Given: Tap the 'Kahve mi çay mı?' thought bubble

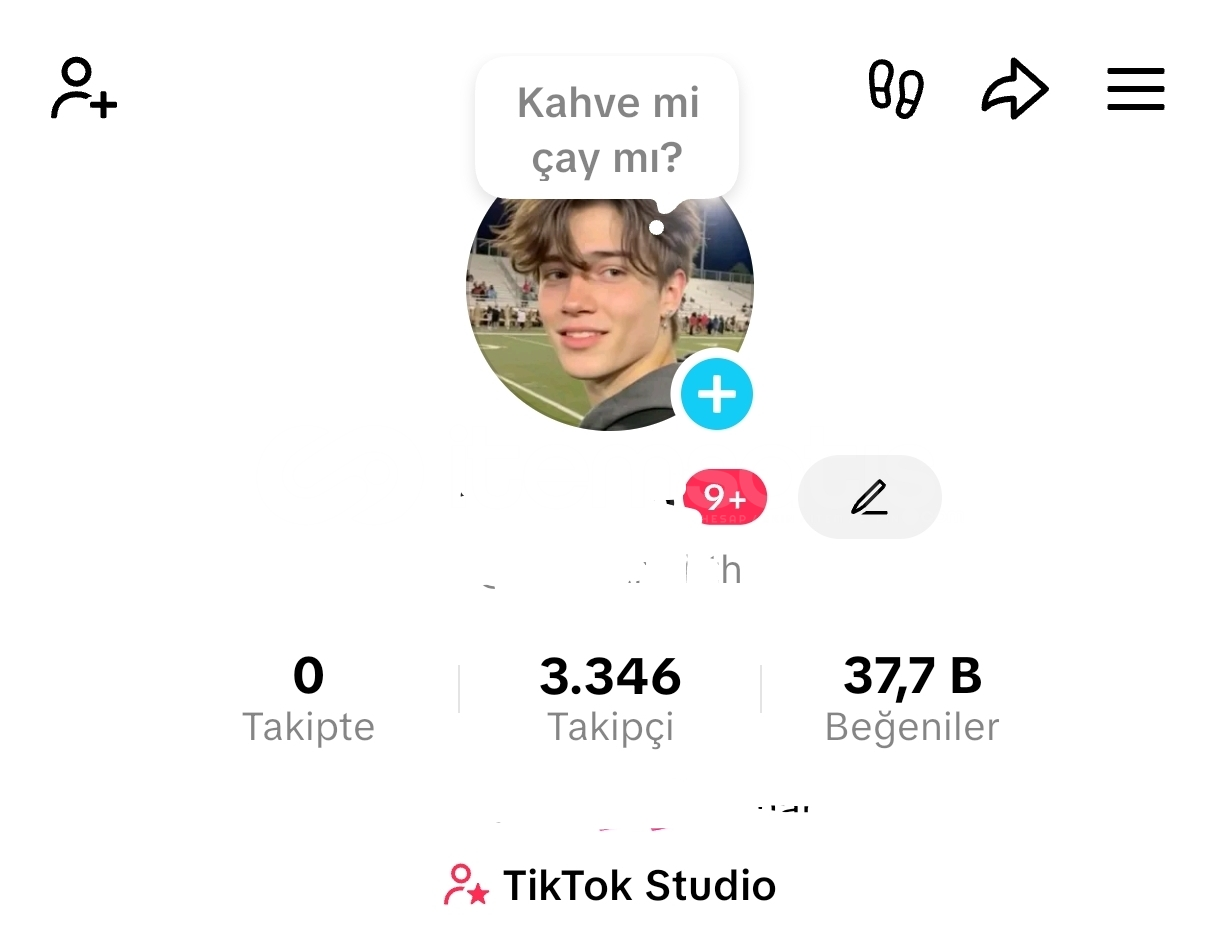Looking at the screenshot, I should tap(607, 130).
